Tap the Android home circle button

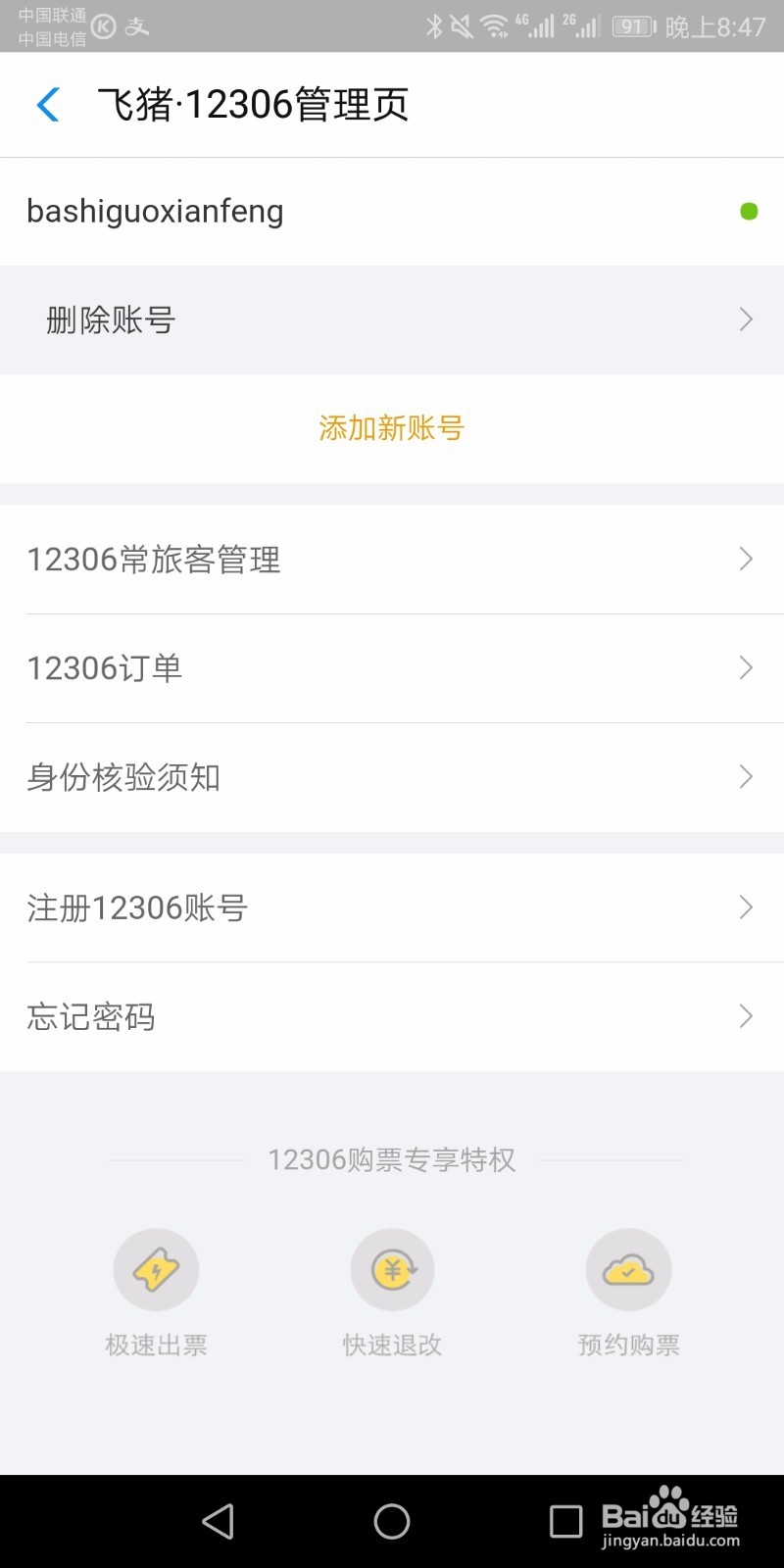click(391, 1521)
